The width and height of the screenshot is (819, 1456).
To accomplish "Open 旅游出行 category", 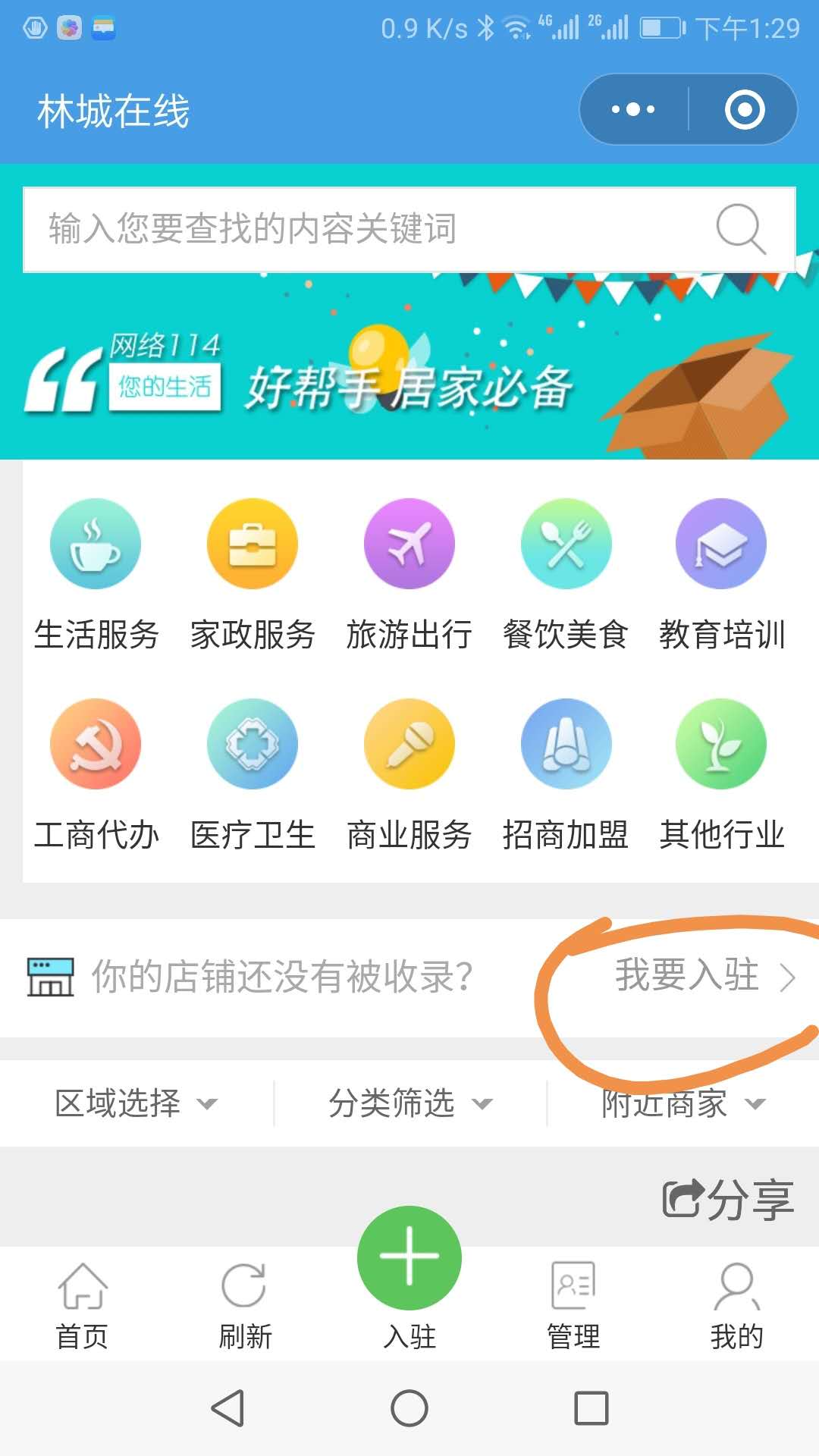I will click(x=409, y=574).
